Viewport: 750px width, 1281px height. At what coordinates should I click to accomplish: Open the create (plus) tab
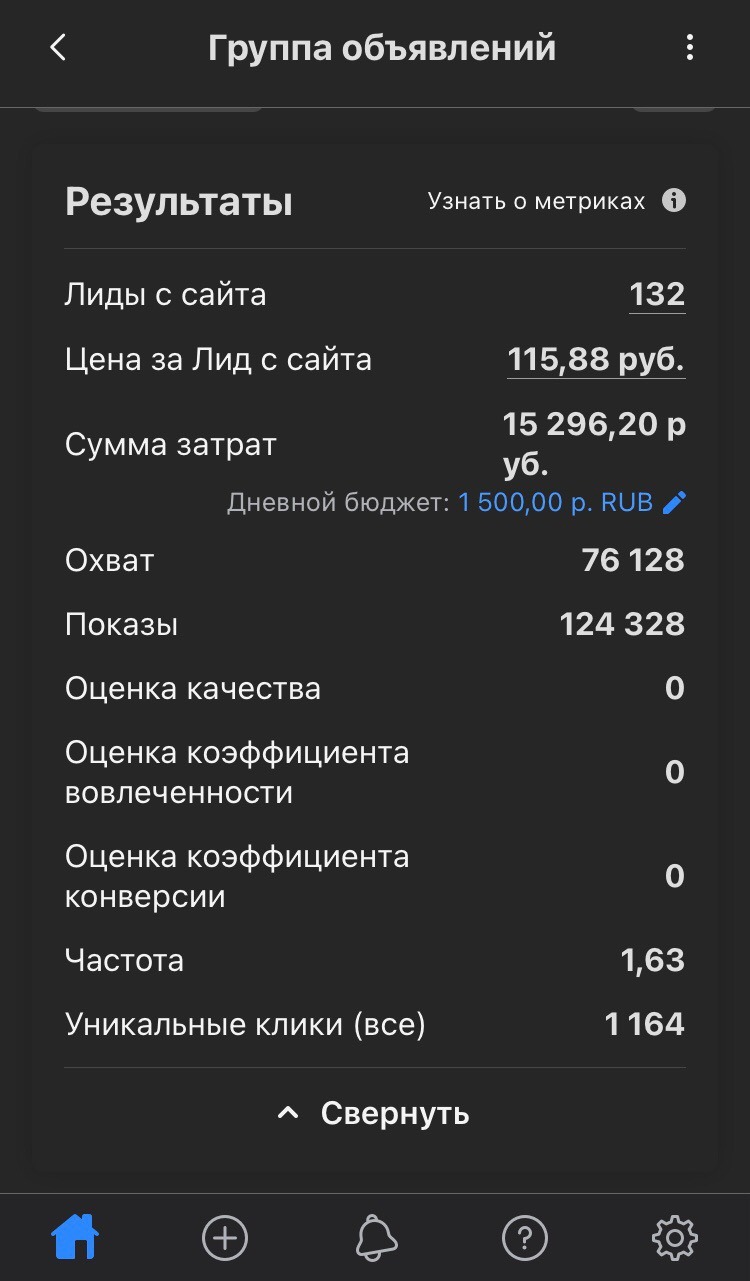(225, 1238)
